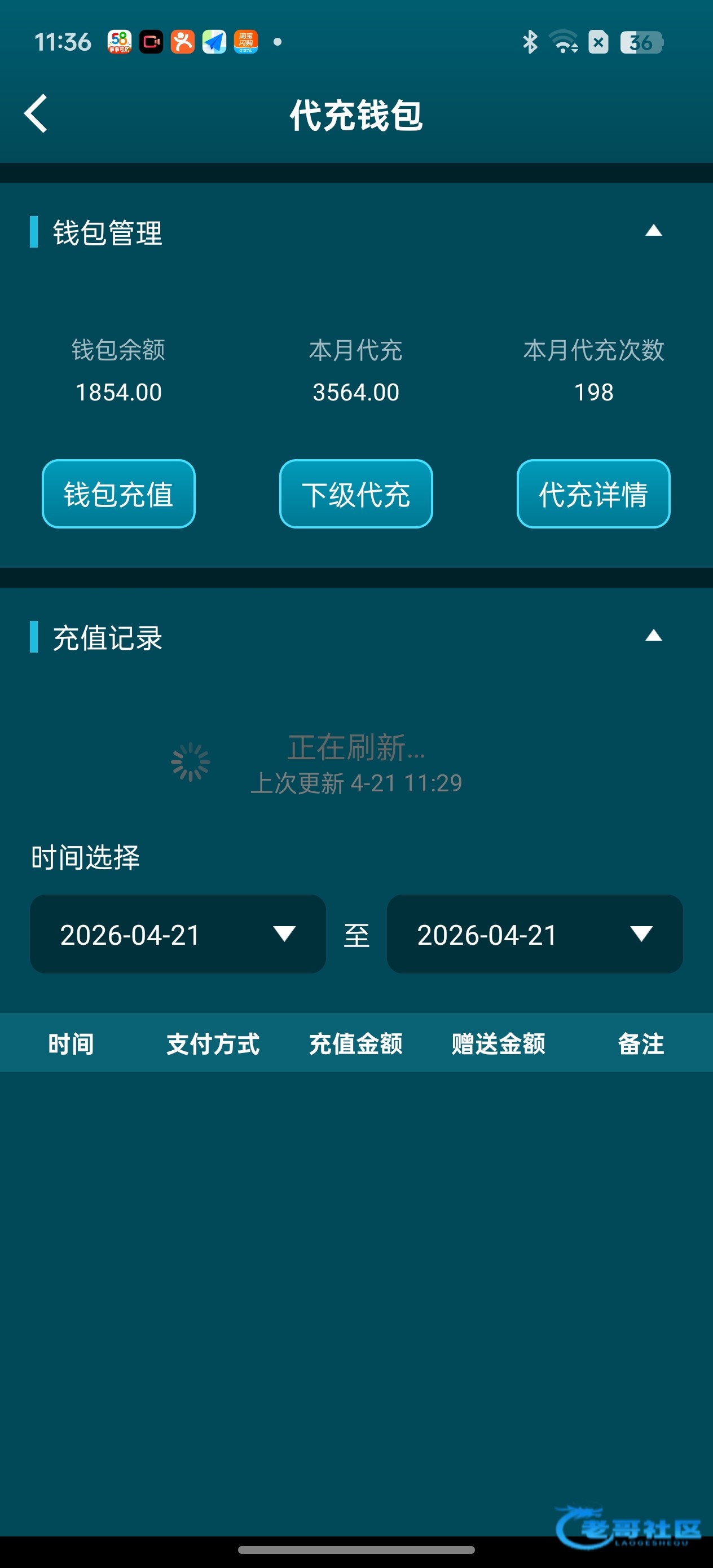Go back from 代充钱包 page
Viewport: 713px width, 1568px height.
coord(36,114)
